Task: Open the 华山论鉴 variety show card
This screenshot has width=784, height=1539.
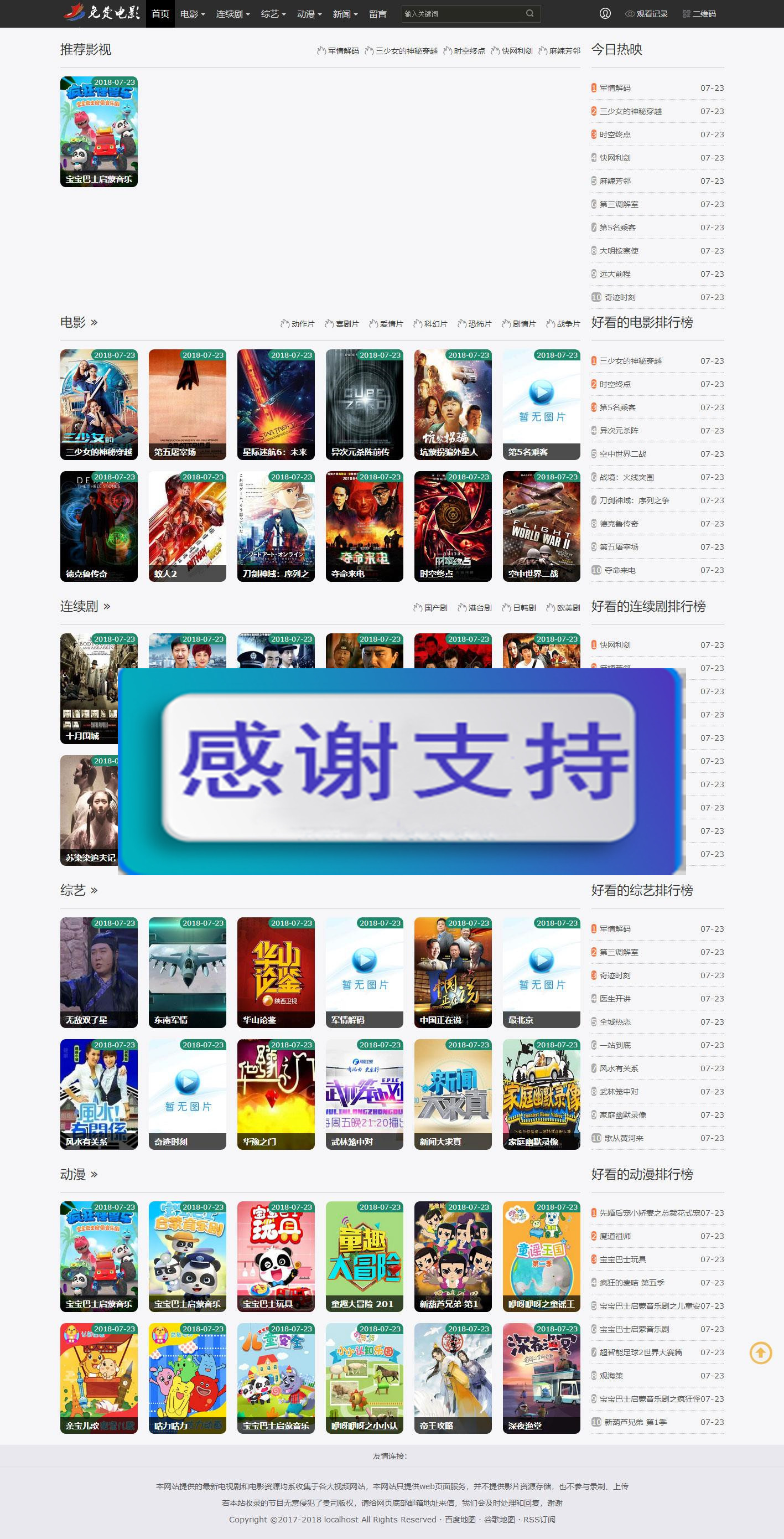Action: (x=276, y=973)
